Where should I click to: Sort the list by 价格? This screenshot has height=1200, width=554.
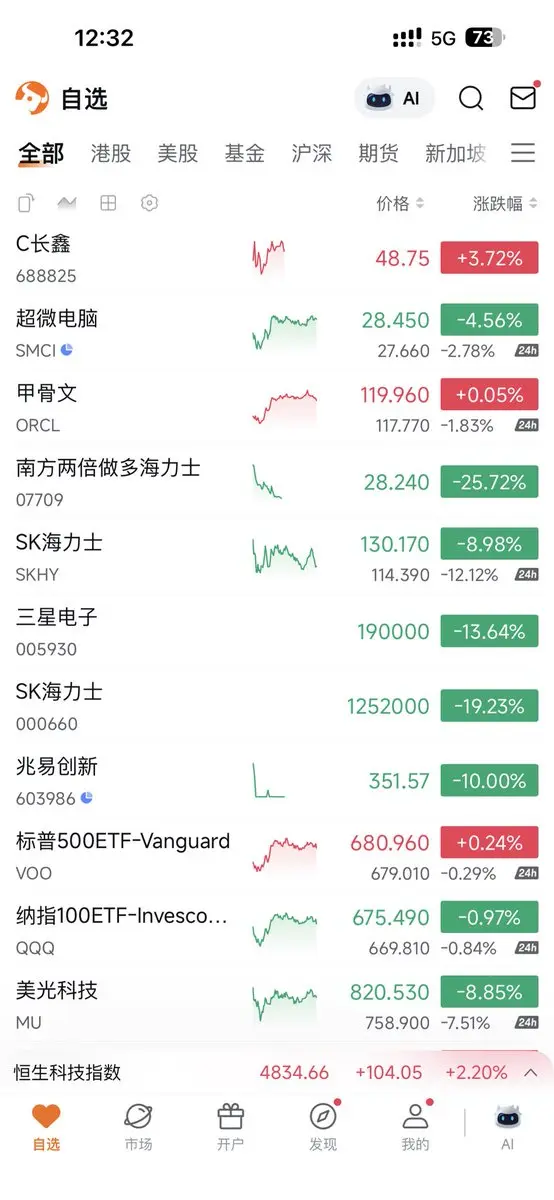pyautogui.click(x=400, y=203)
